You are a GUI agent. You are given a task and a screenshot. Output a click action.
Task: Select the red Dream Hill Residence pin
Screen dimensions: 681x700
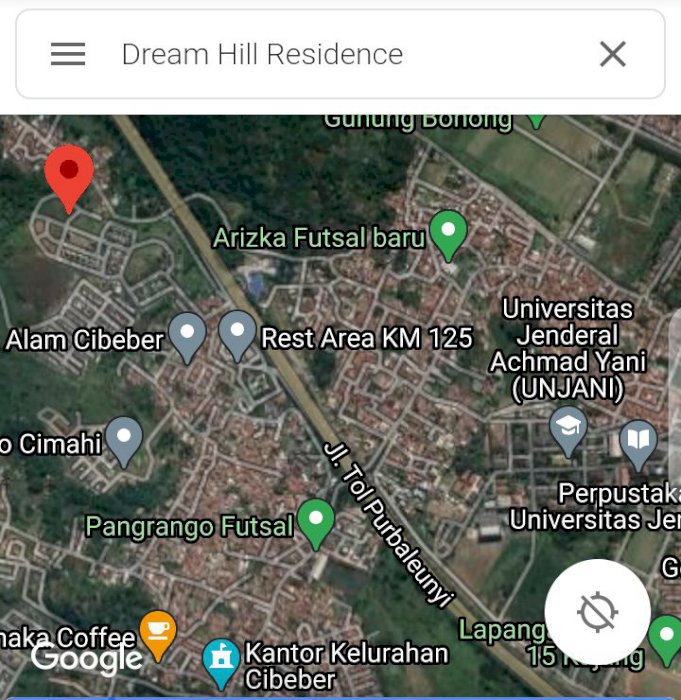click(x=69, y=176)
